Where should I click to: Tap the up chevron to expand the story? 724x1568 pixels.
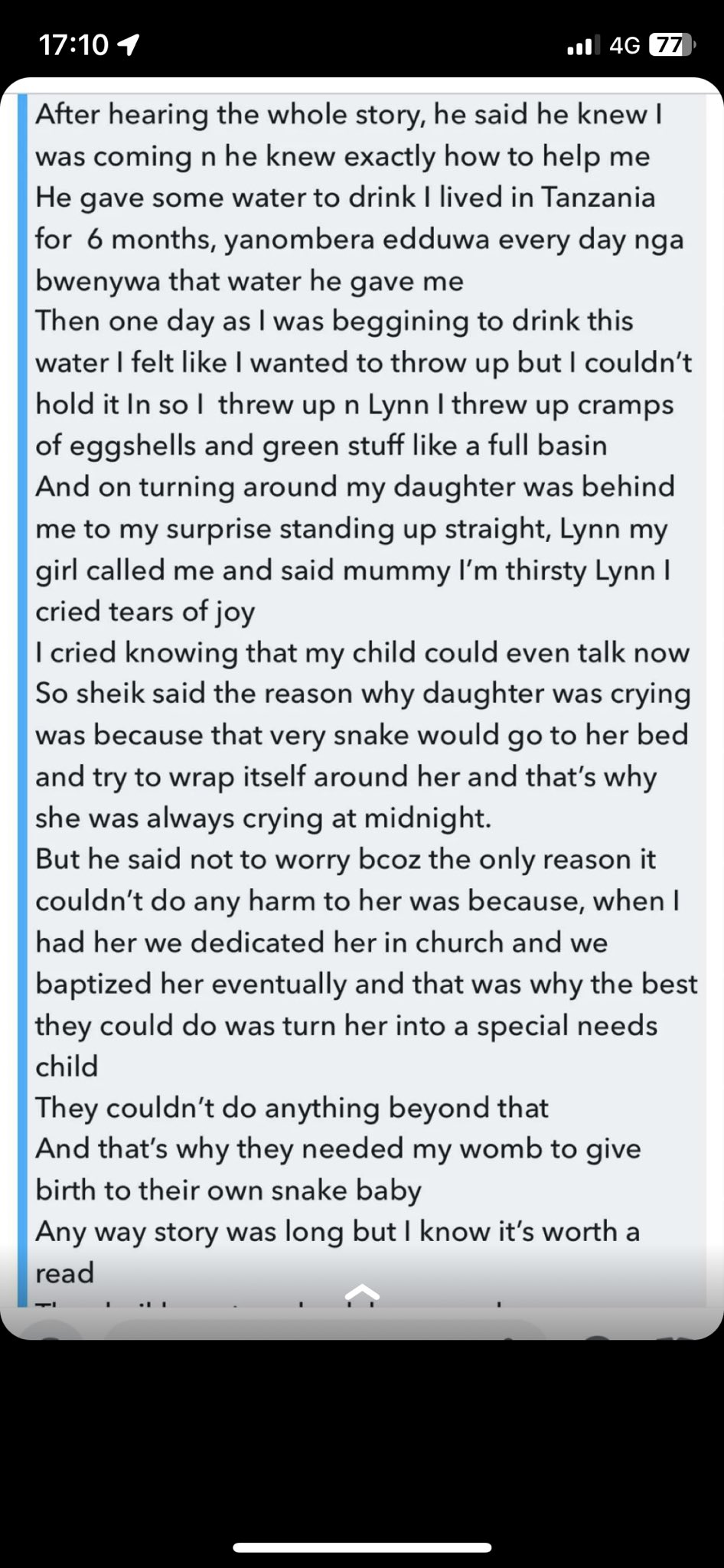click(362, 1291)
